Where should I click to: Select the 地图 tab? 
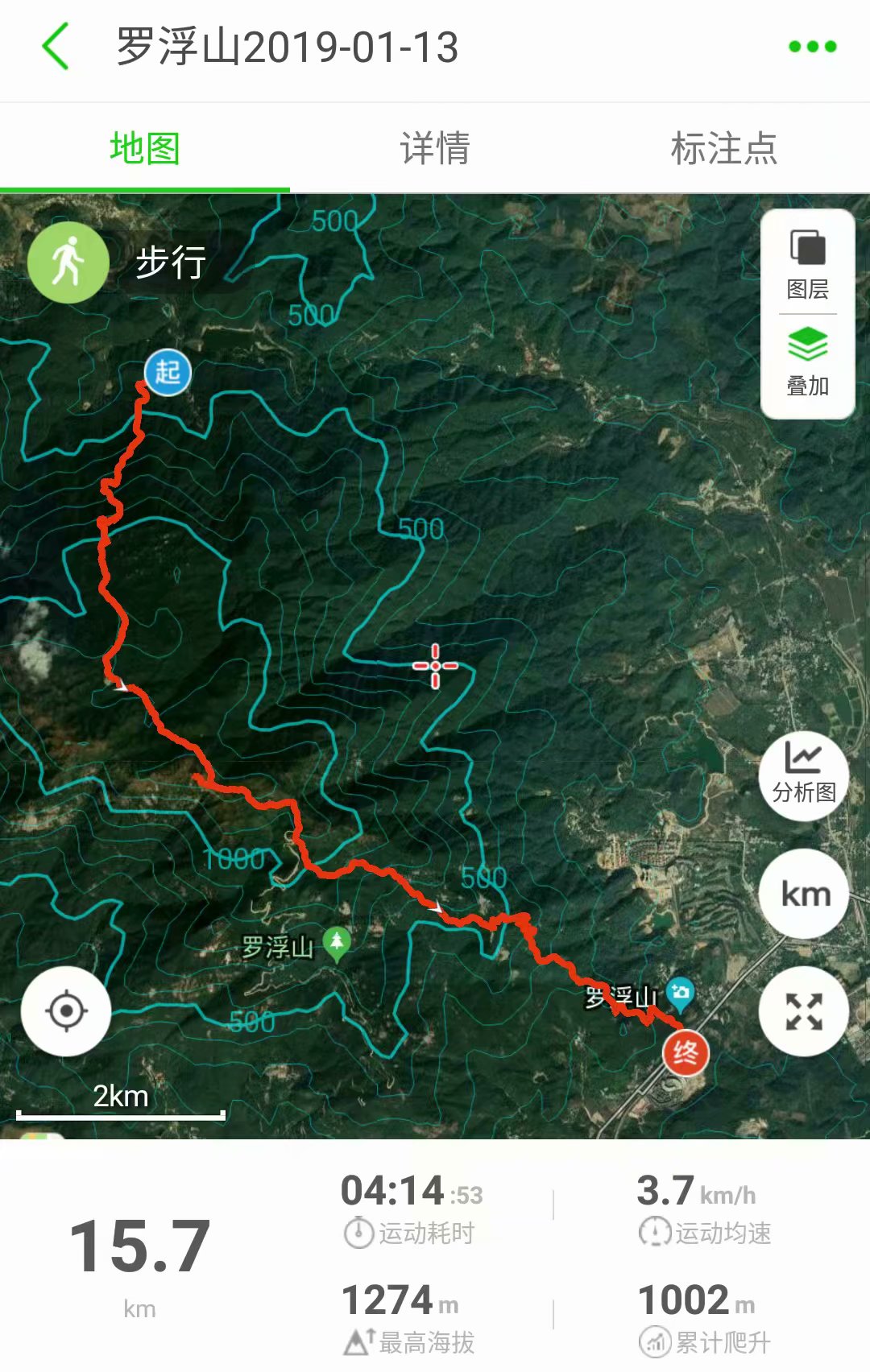click(145, 148)
